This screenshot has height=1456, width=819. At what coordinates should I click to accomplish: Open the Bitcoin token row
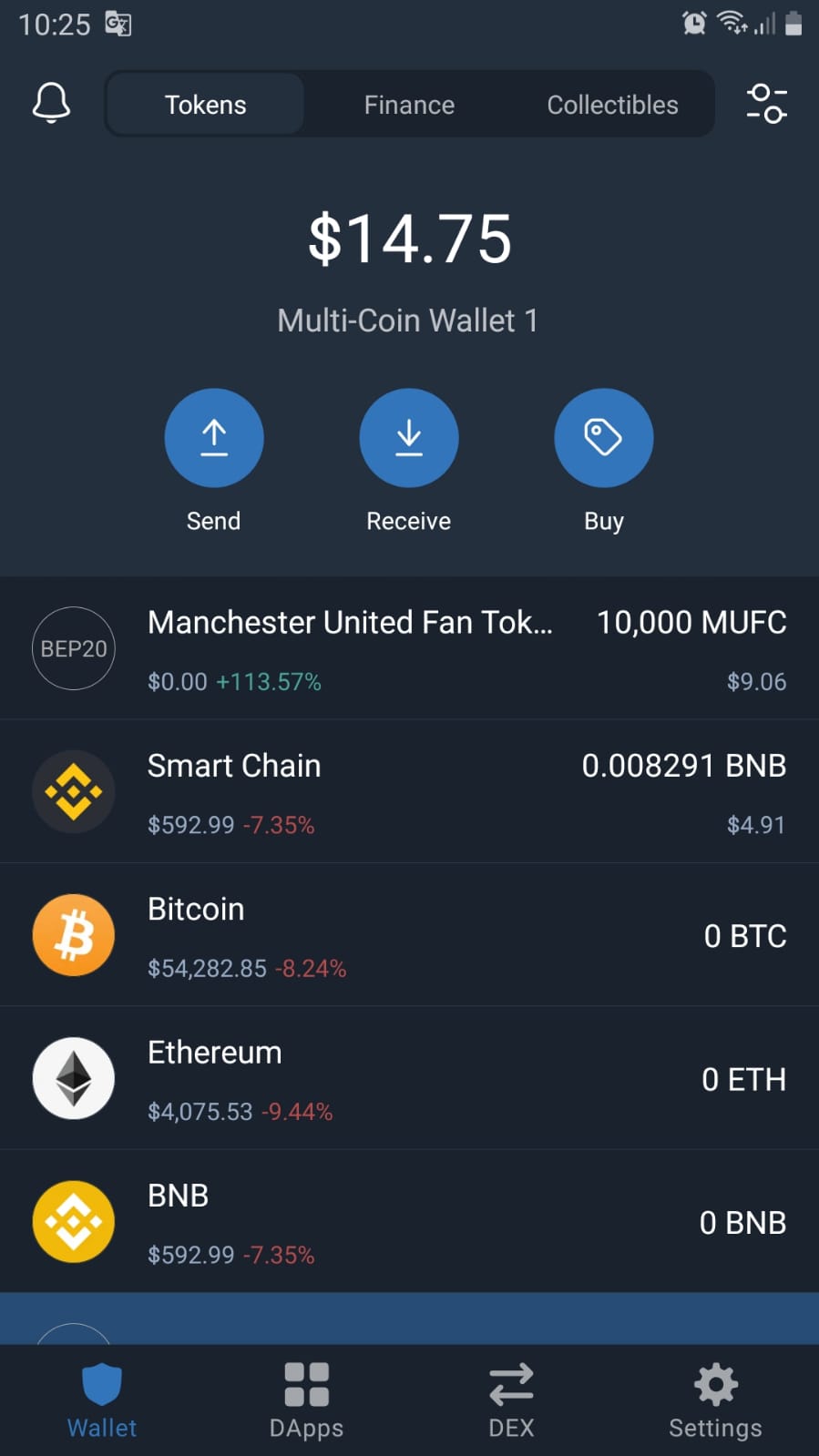(x=409, y=935)
